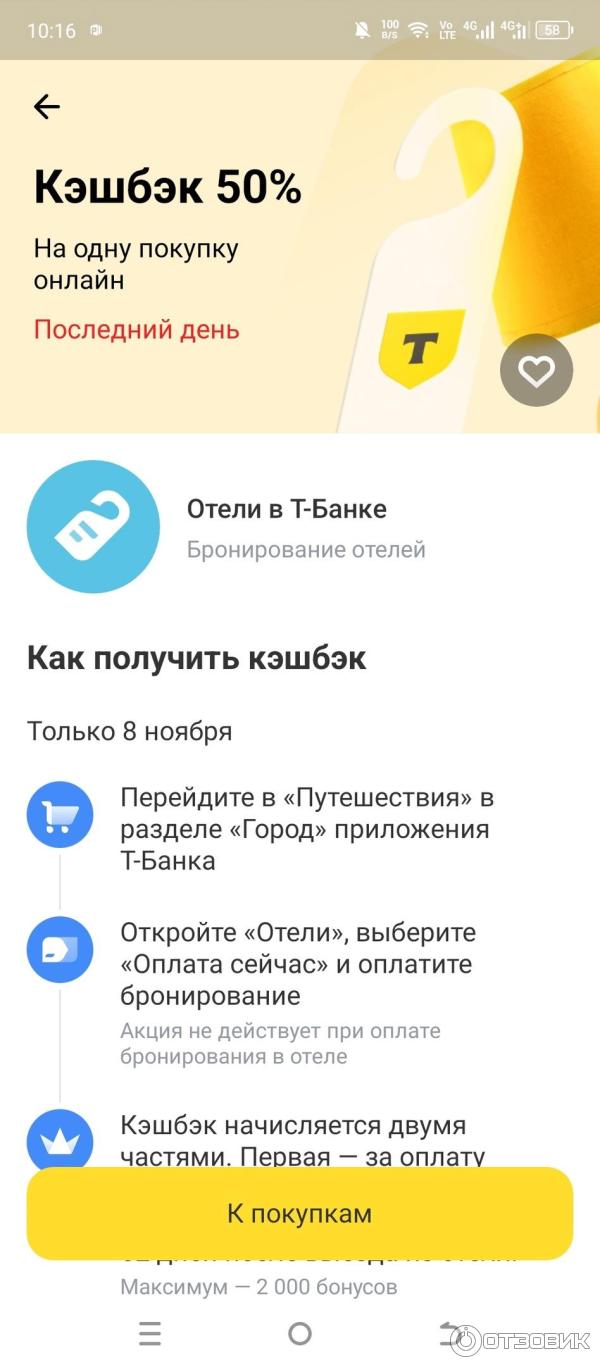The width and height of the screenshot is (600, 1367).
Task: Tap the К покупкам button
Action: click(x=299, y=1214)
